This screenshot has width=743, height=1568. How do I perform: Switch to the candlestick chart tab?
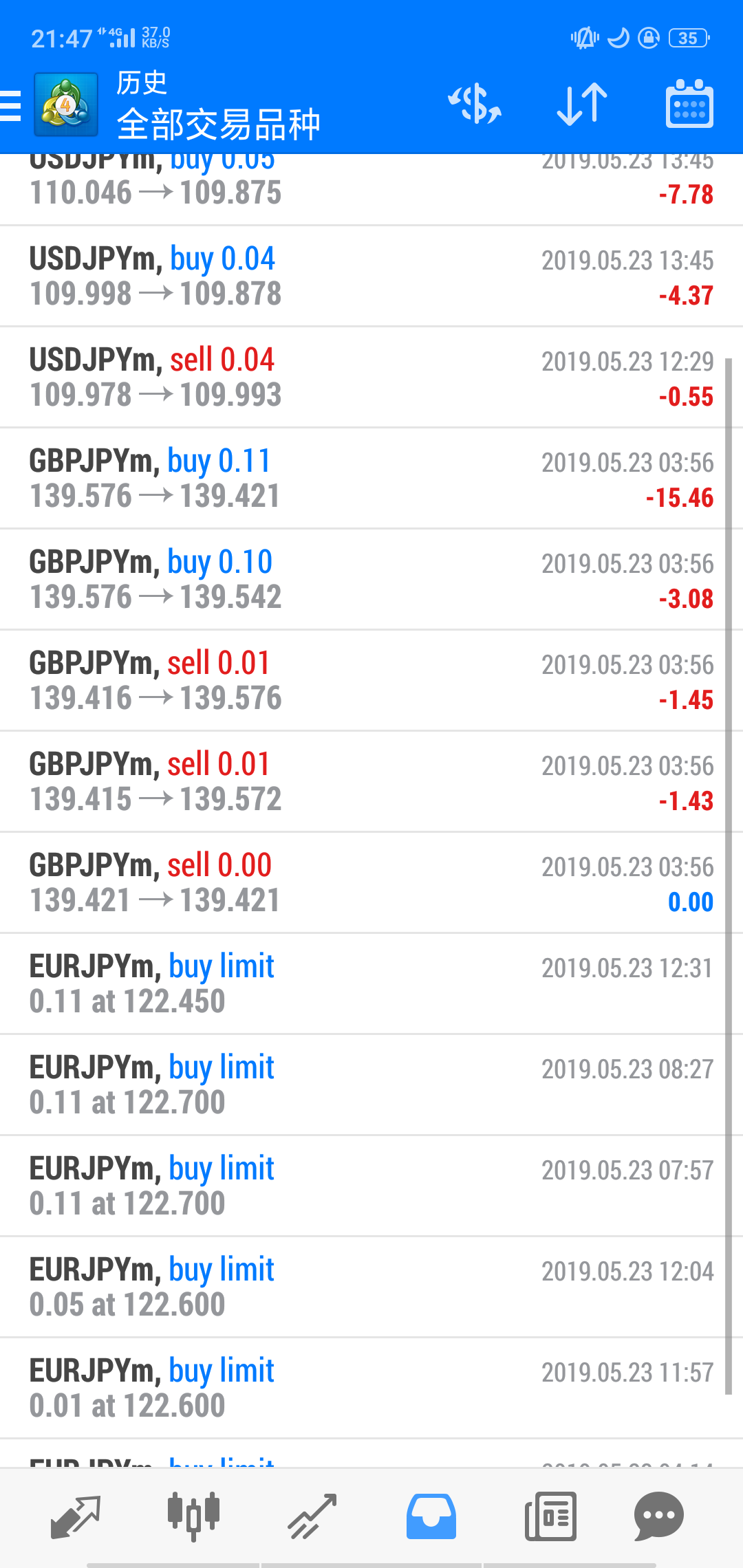tap(193, 1516)
